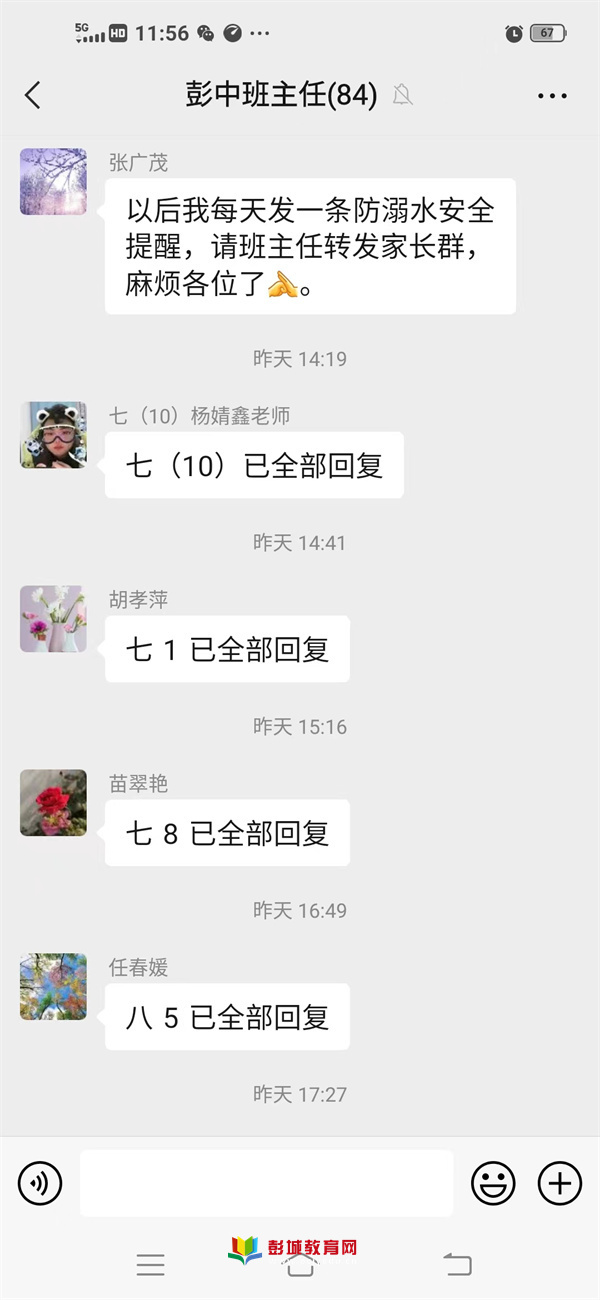The height and width of the screenshot is (1300, 600).
Task: Switch to voice message input
Action: tap(40, 1184)
